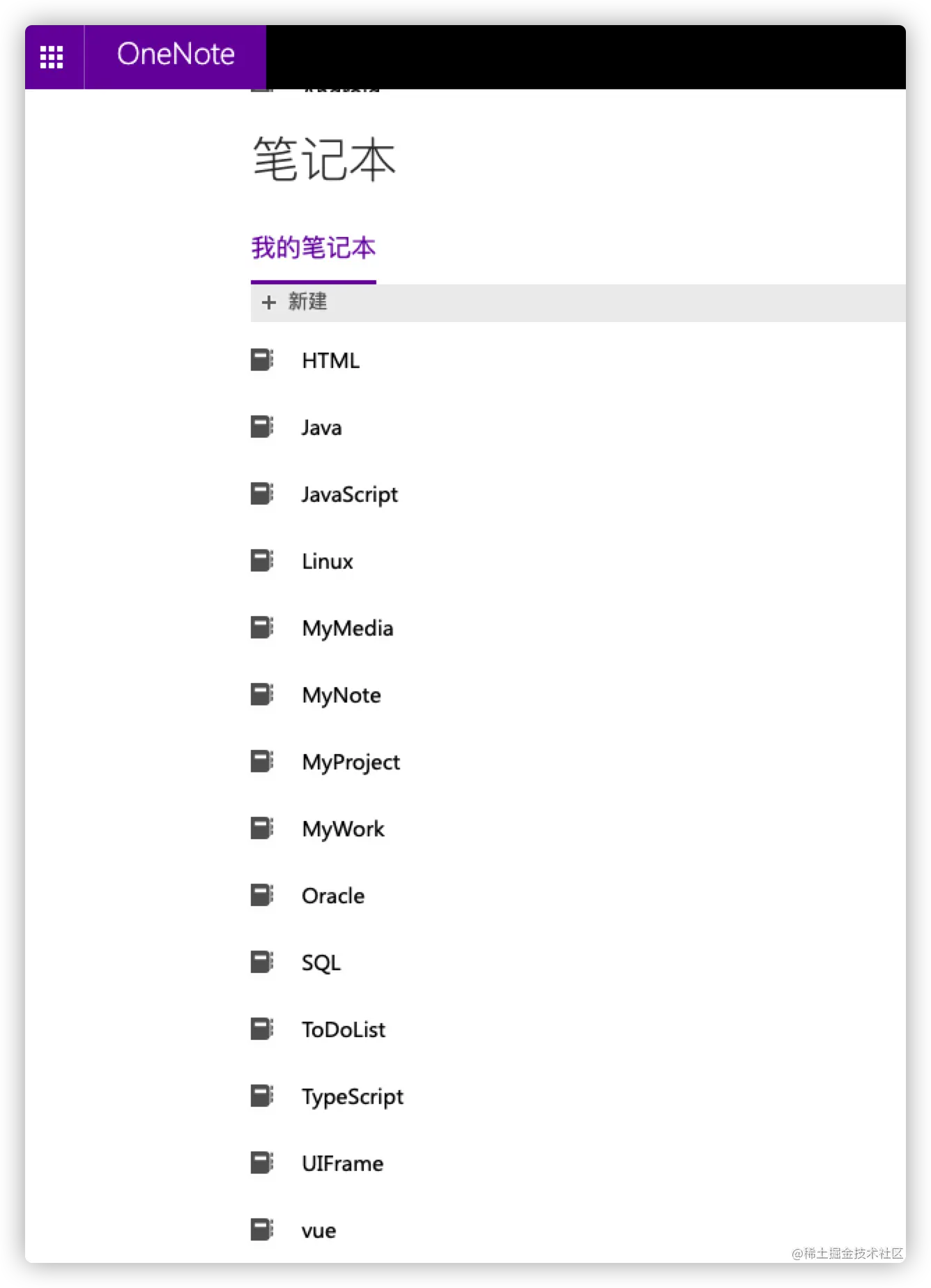Open the UIFrame notebook
The height and width of the screenshot is (1288, 931).
coord(342,1163)
